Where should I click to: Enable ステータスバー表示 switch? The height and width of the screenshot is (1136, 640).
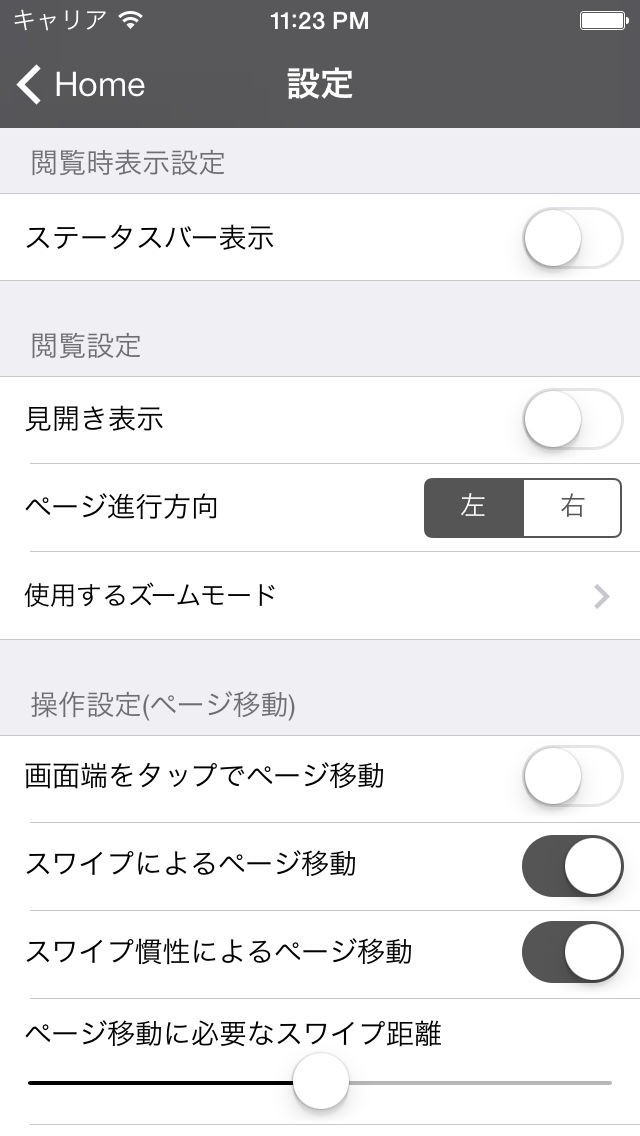[x=572, y=238]
